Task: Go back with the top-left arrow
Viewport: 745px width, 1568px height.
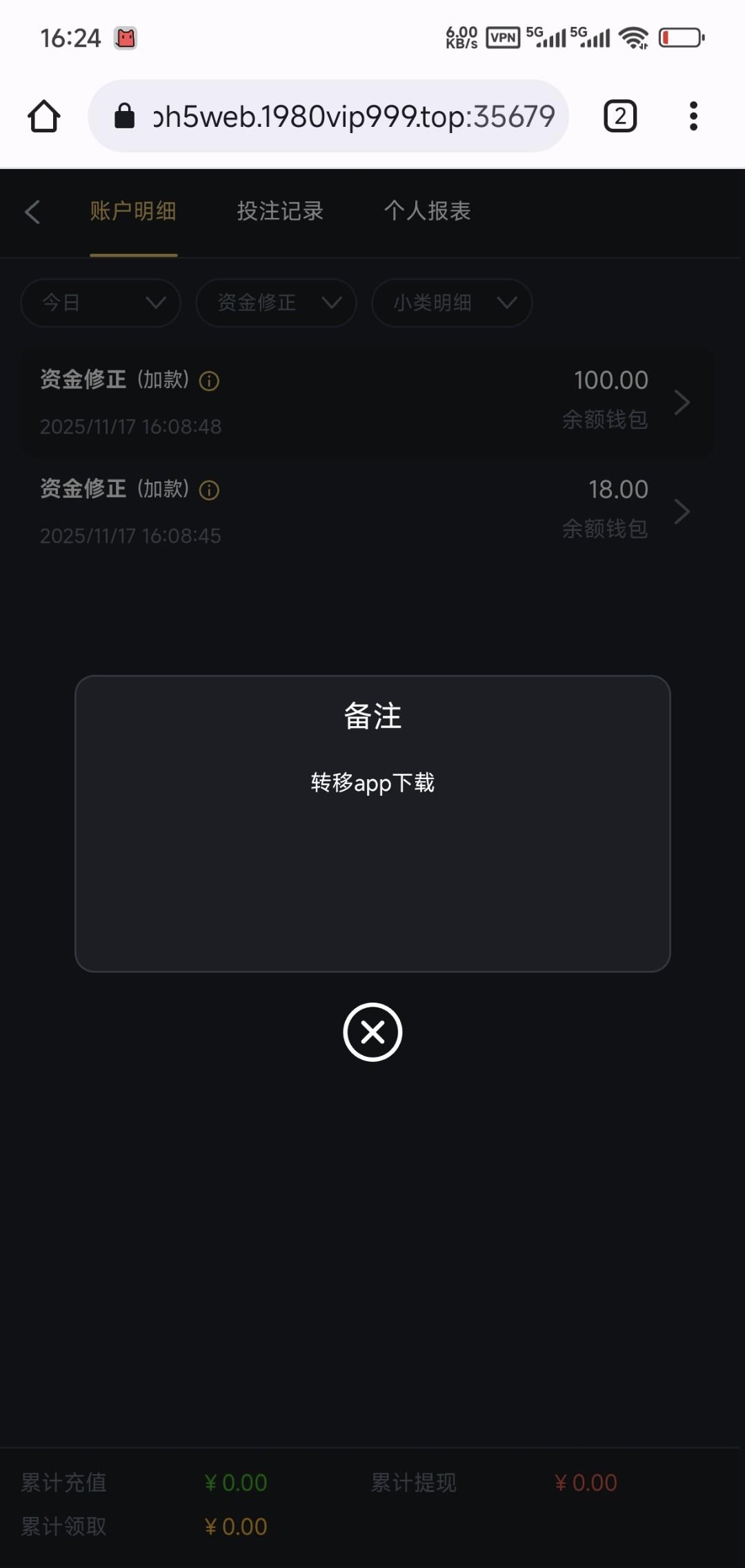Action: [x=32, y=212]
